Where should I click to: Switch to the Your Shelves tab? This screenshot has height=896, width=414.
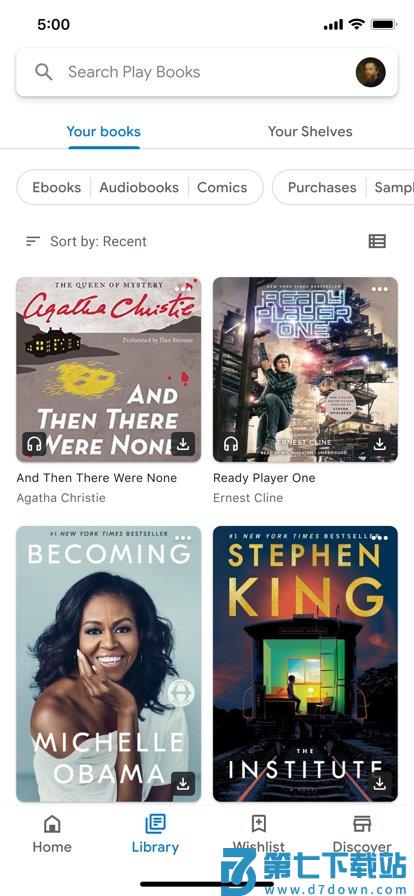pyautogui.click(x=310, y=131)
